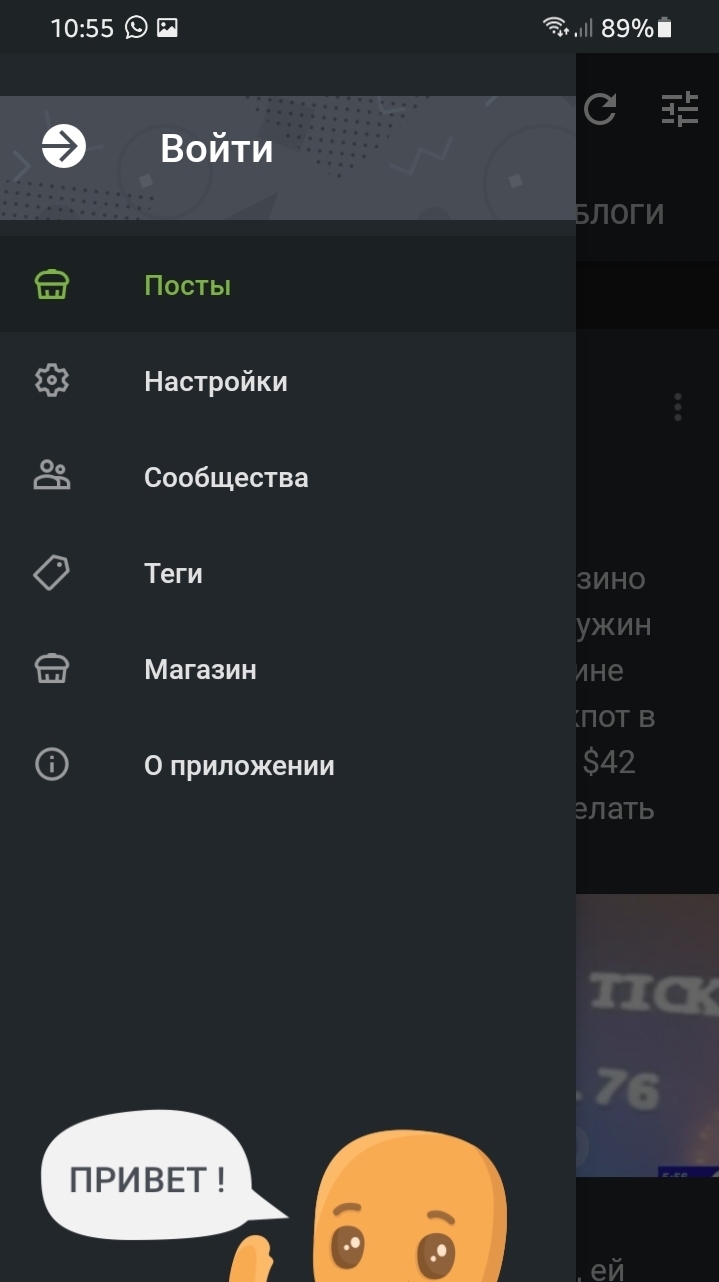Open the feed filter settings icon
The image size is (719, 1282).
[x=680, y=109]
